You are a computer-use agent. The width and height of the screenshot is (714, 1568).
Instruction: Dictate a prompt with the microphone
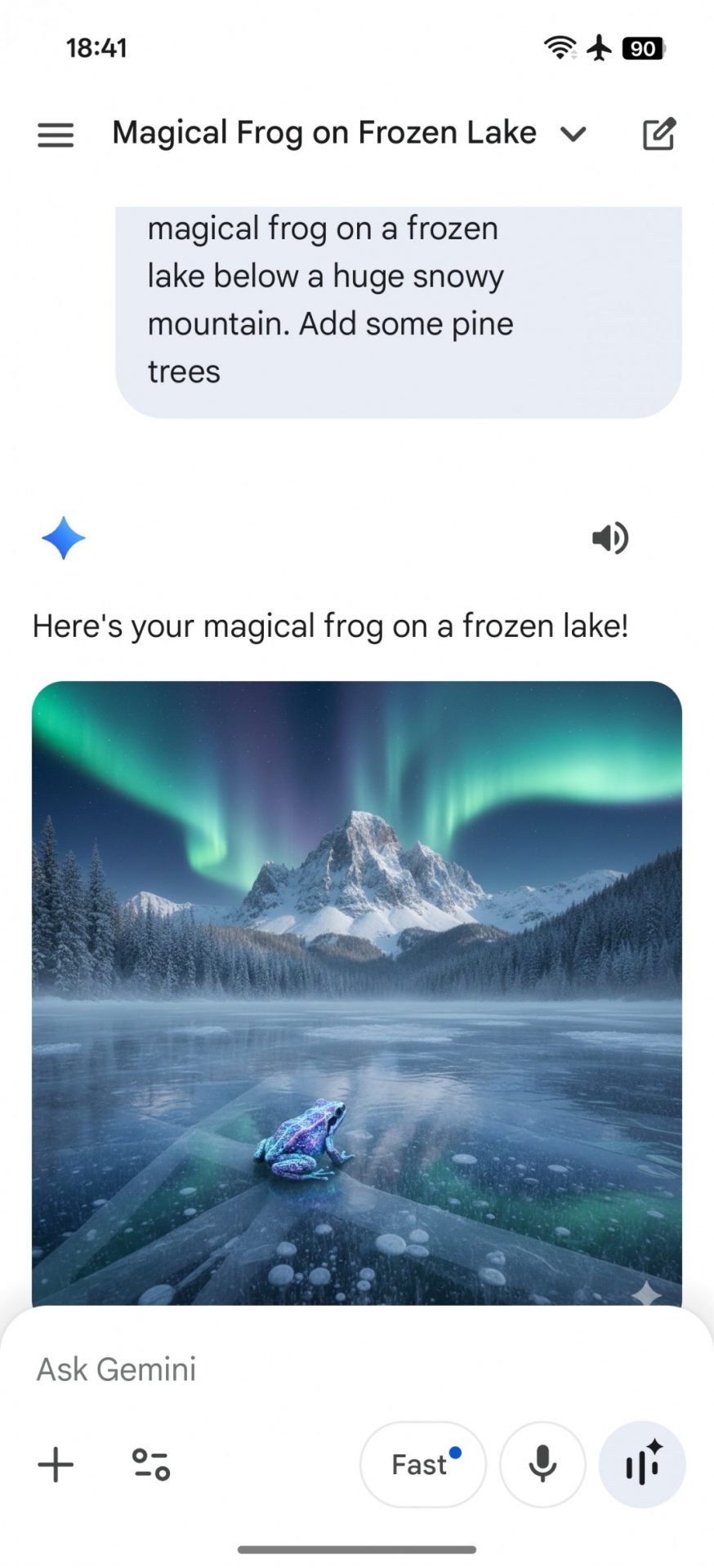coord(542,1464)
